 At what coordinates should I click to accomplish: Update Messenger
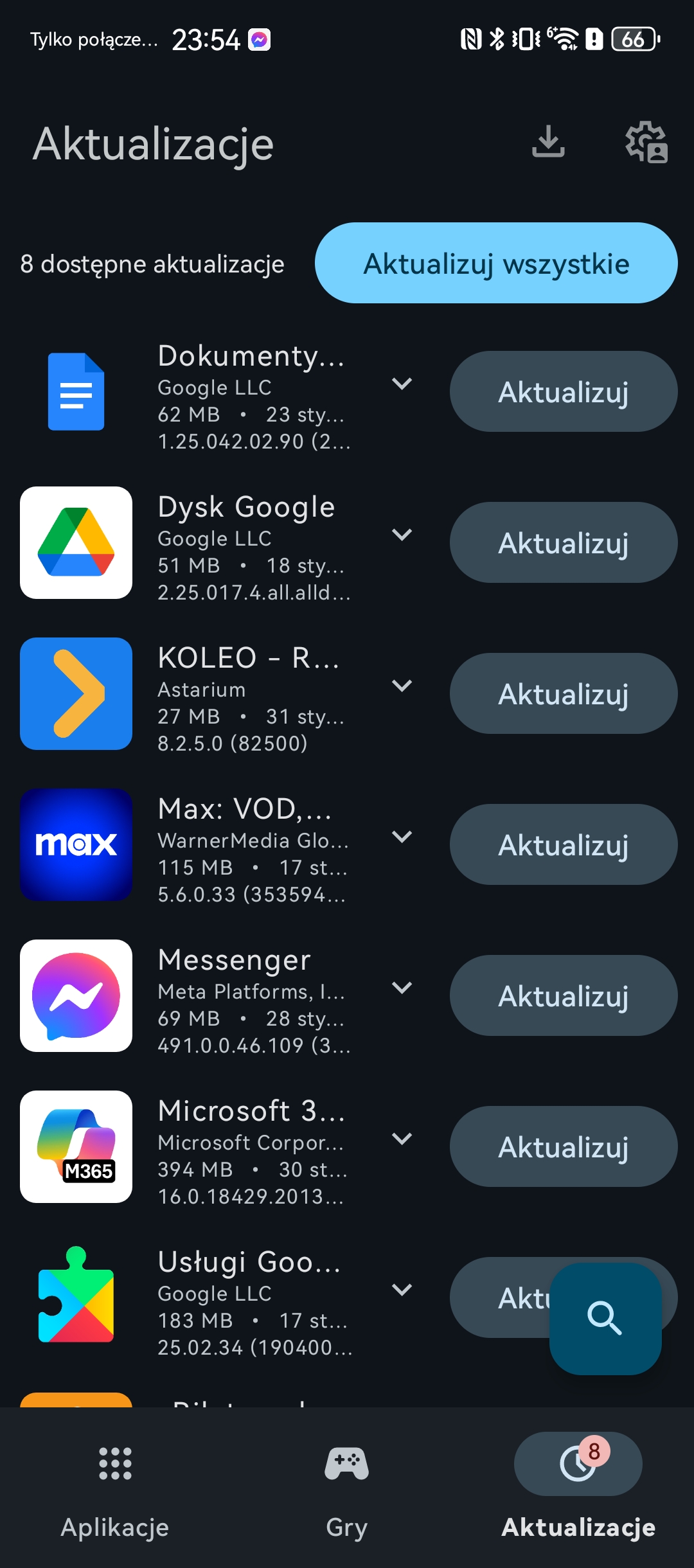click(564, 995)
